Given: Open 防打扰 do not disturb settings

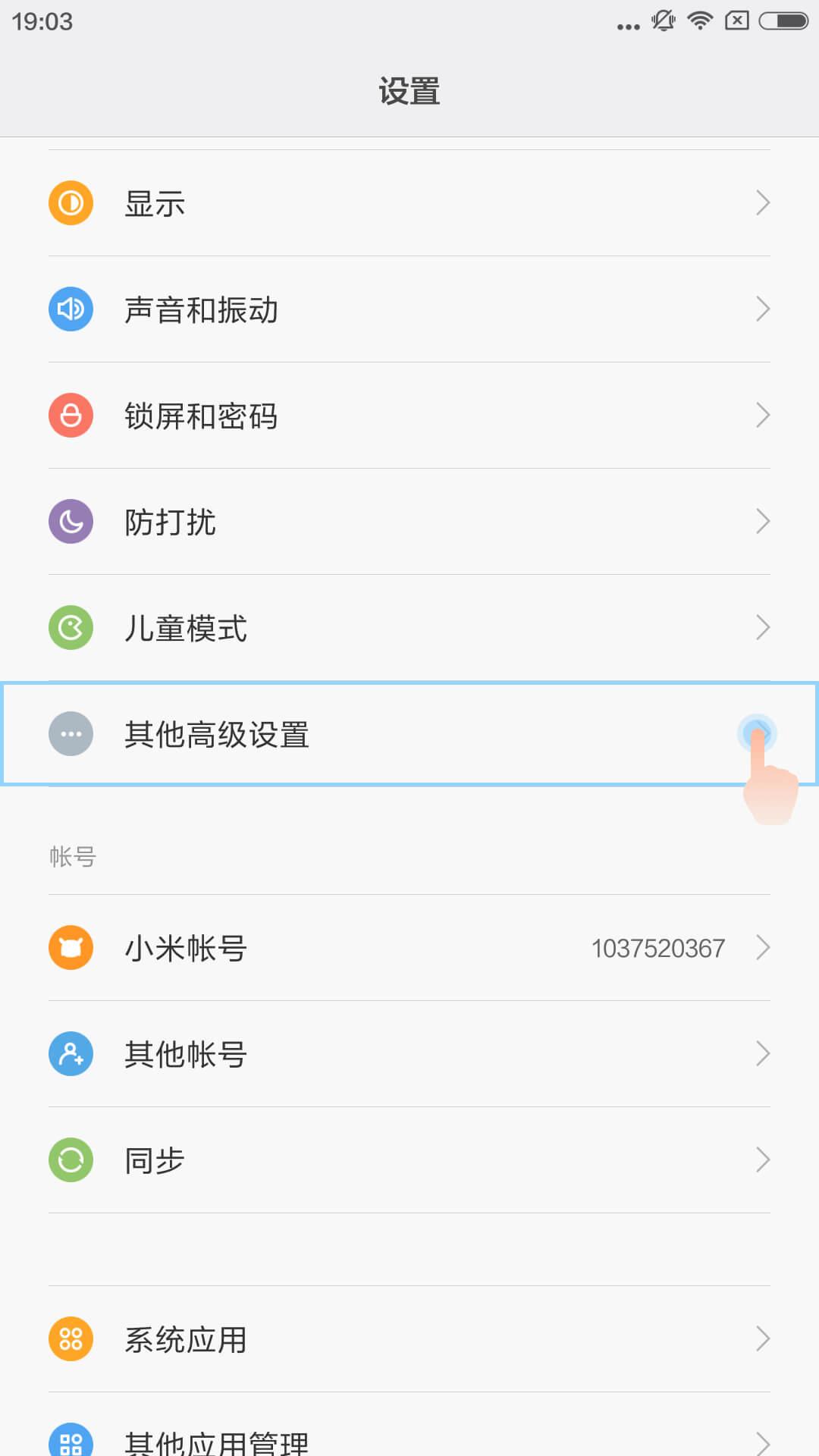Looking at the screenshot, I should pos(409,522).
